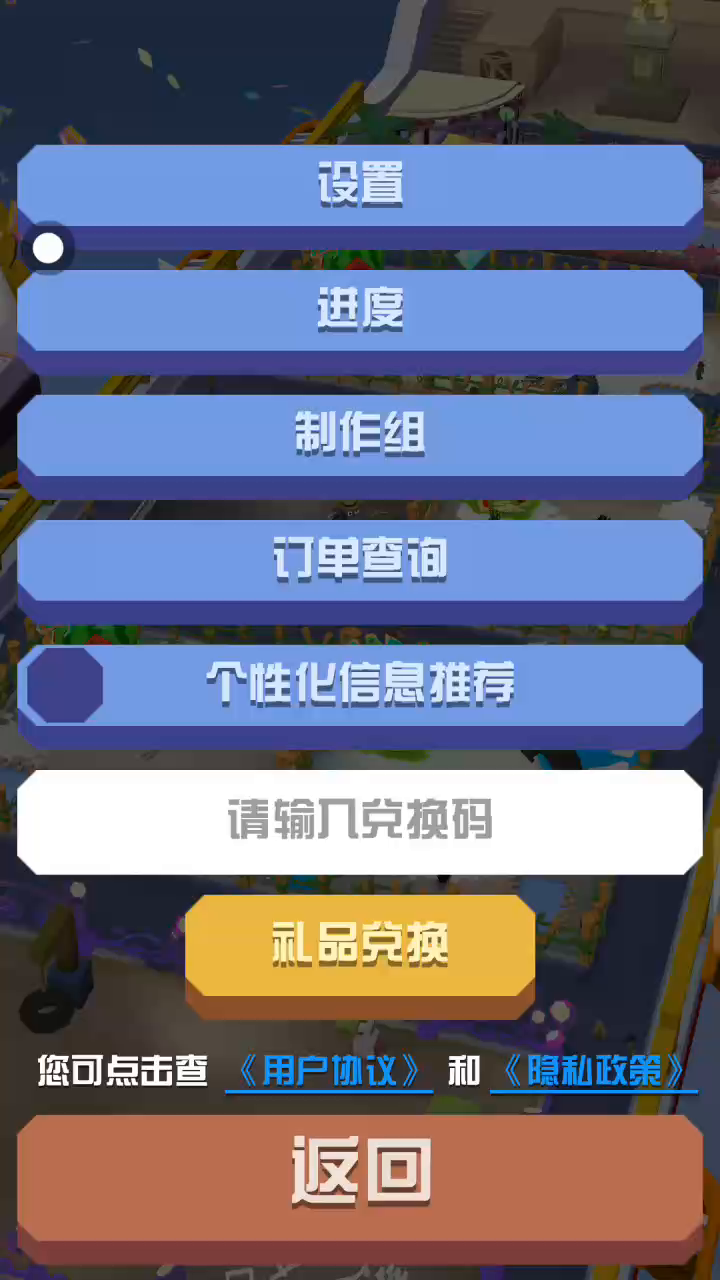Open the 进度 progress screen

(x=360, y=311)
